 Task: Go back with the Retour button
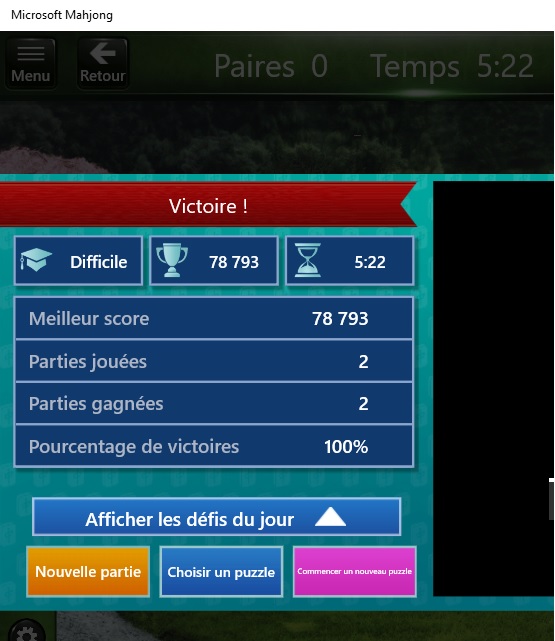[x=103, y=63]
